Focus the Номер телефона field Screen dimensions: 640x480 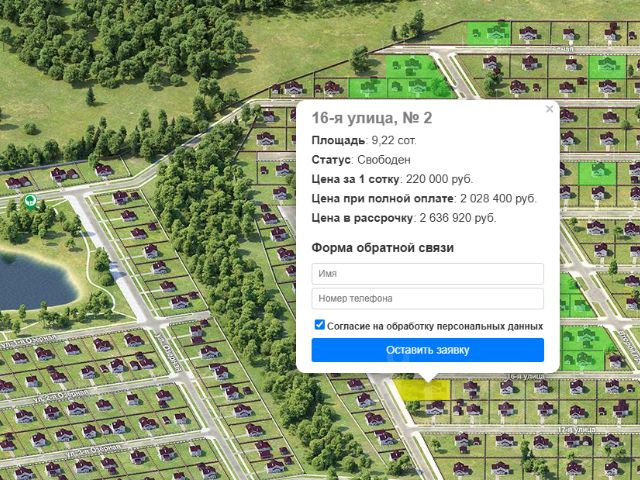coord(427,299)
